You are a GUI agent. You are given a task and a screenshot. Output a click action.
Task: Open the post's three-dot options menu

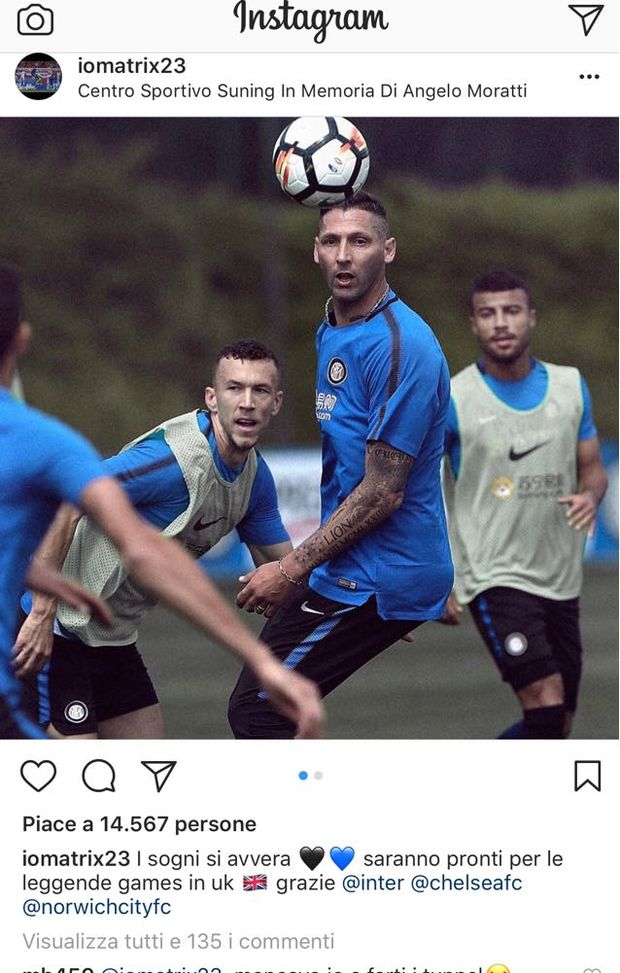589,77
